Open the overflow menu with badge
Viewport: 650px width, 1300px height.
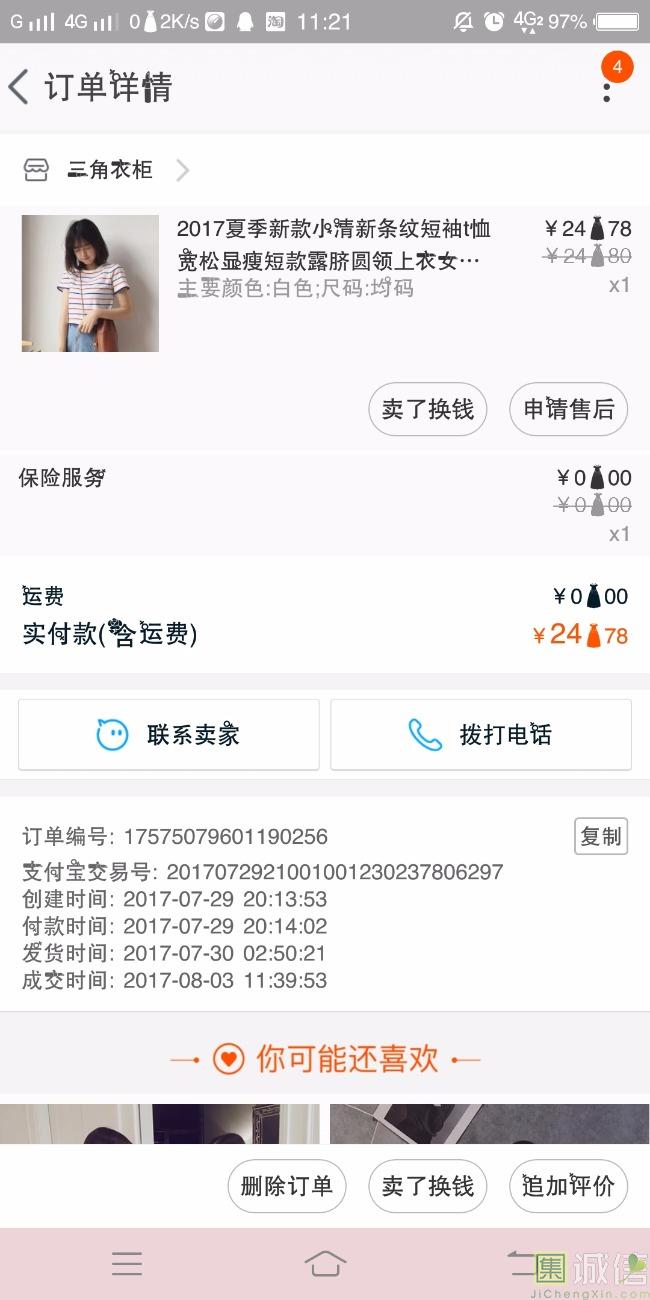coord(606,88)
